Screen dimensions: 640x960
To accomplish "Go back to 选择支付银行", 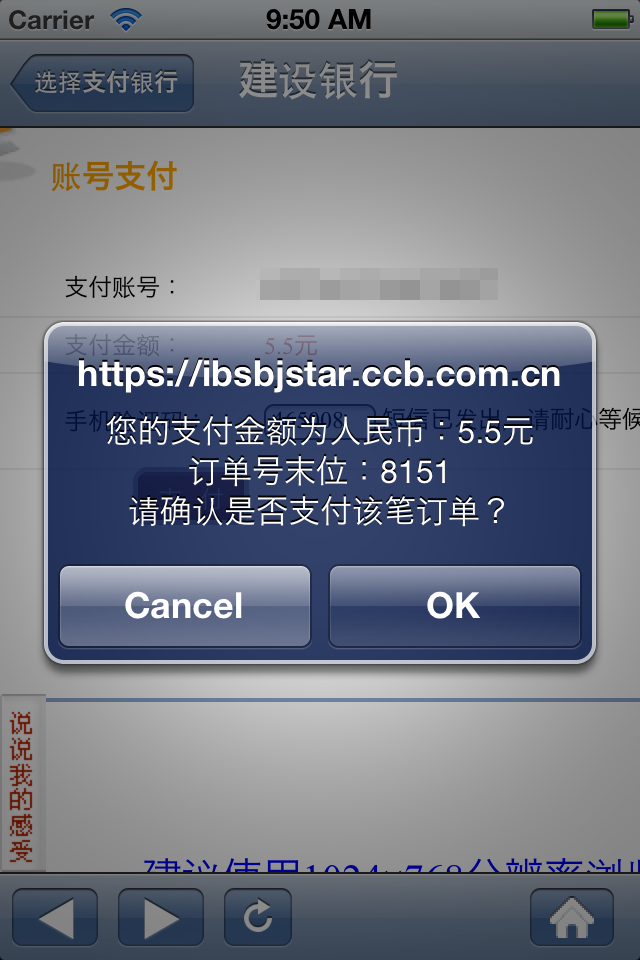I will click(103, 82).
